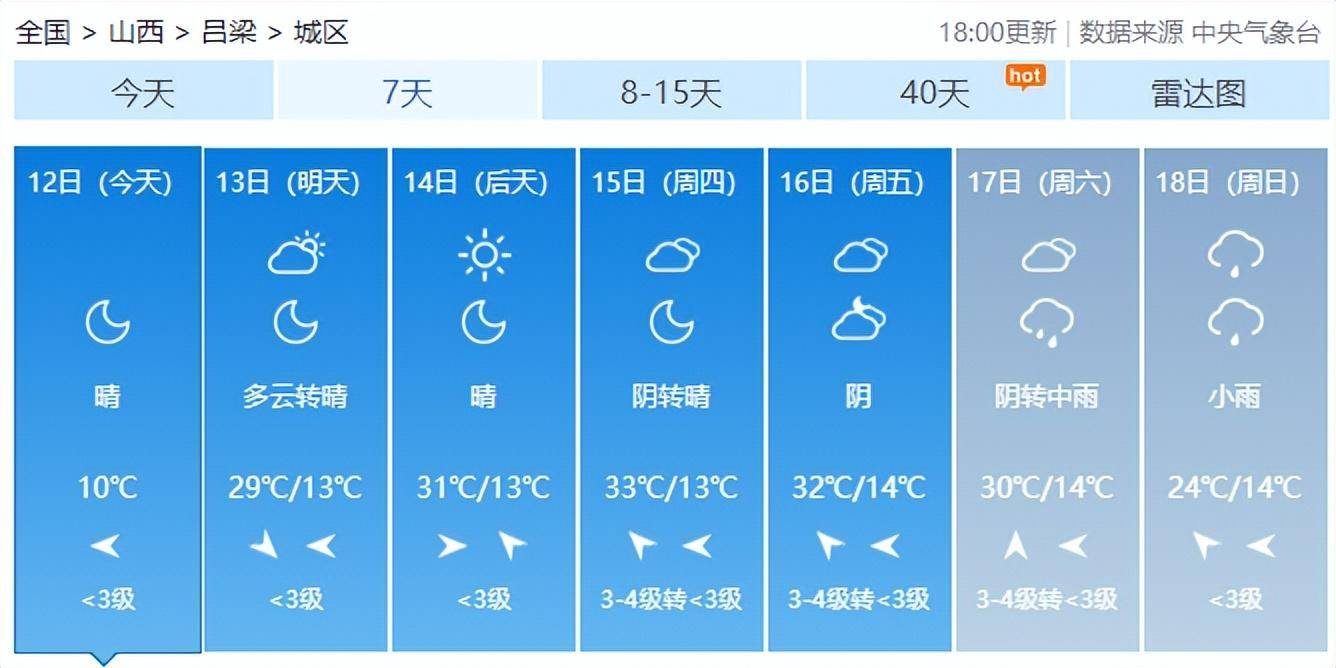Select the 17日 (周六) forecast card
The image size is (1336, 668).
[1047, 400]
